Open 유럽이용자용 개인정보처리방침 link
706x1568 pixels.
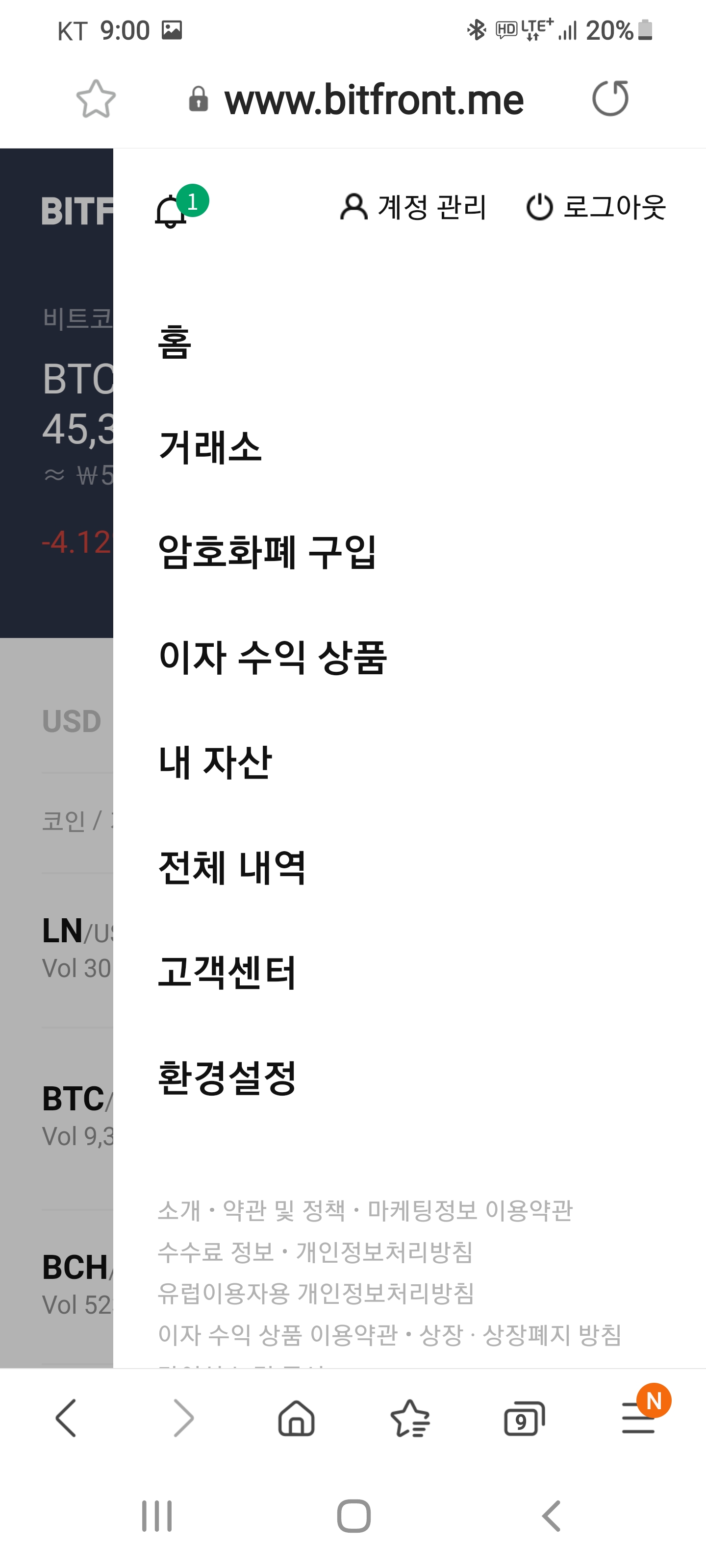click(316, 1294)
